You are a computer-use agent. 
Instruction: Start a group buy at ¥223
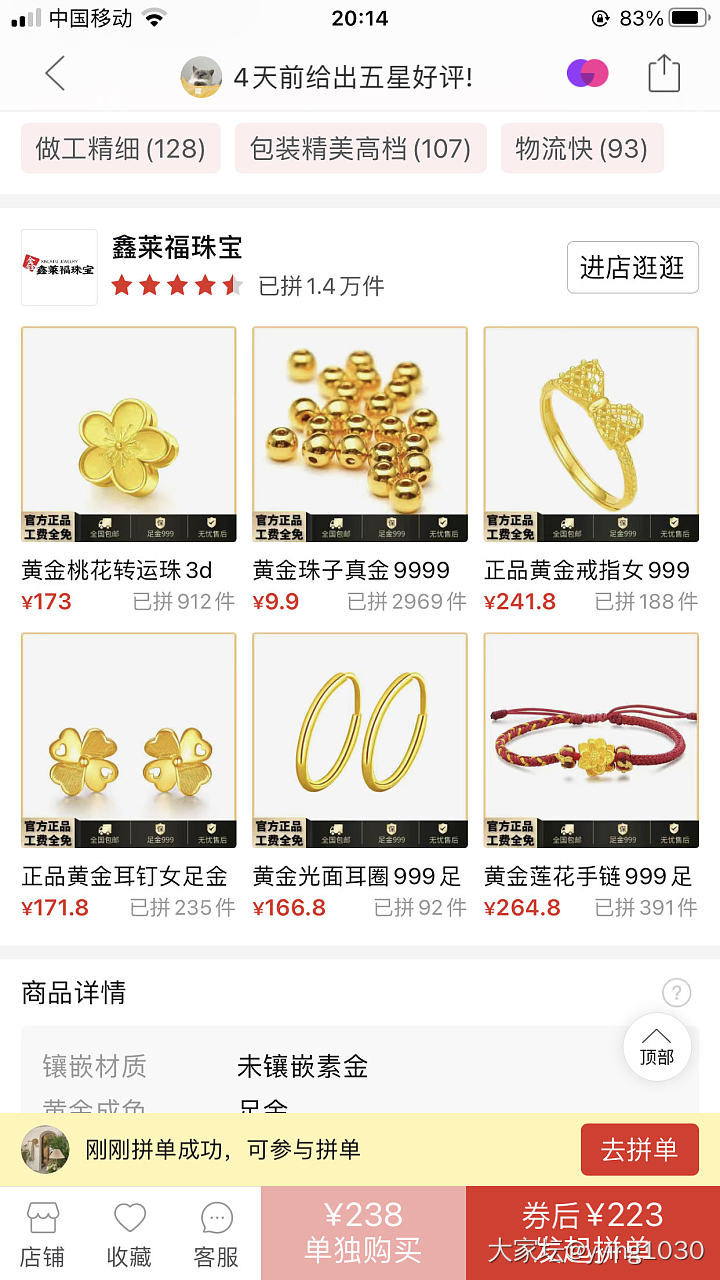592,1232
